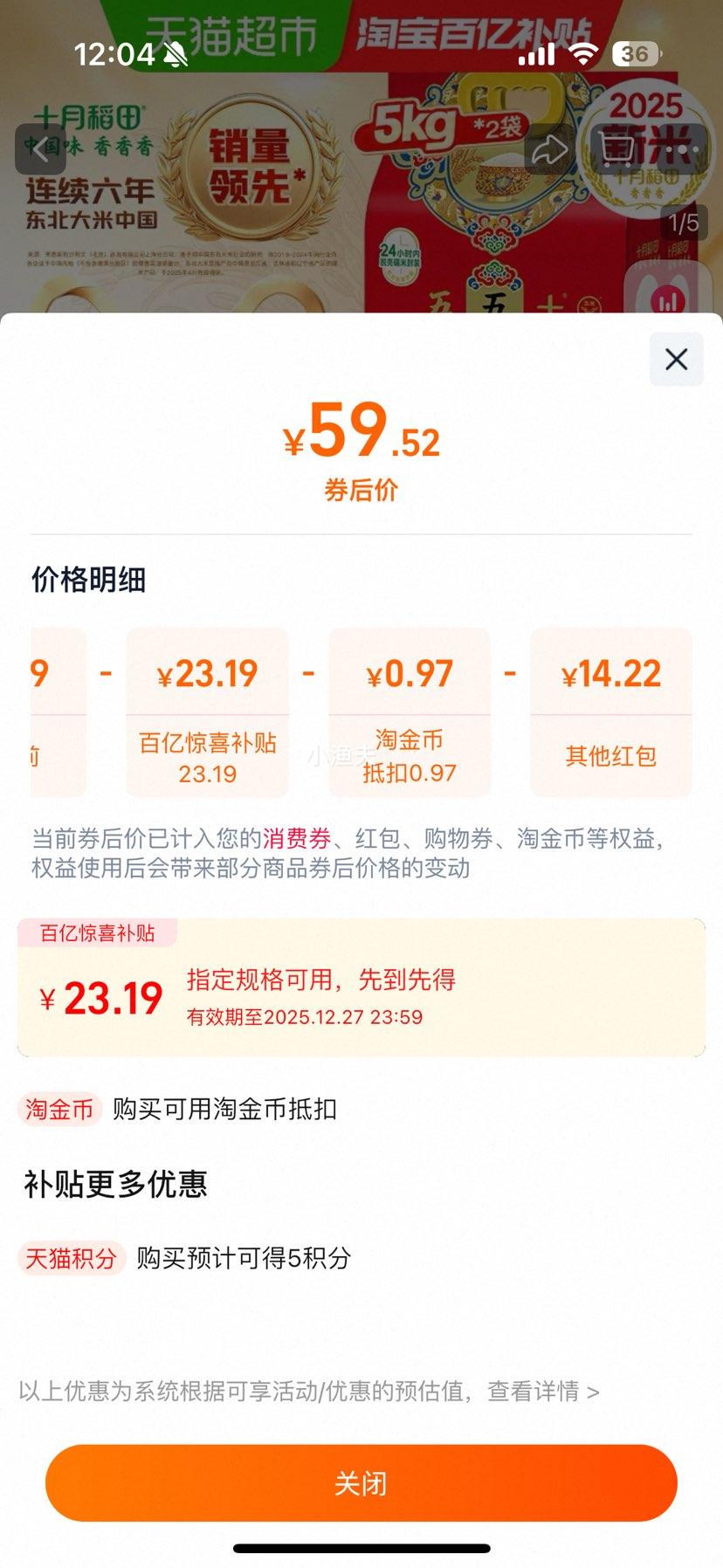Open the share icon on the product image
723x1568 pixels.
click(x=550, y=149)
